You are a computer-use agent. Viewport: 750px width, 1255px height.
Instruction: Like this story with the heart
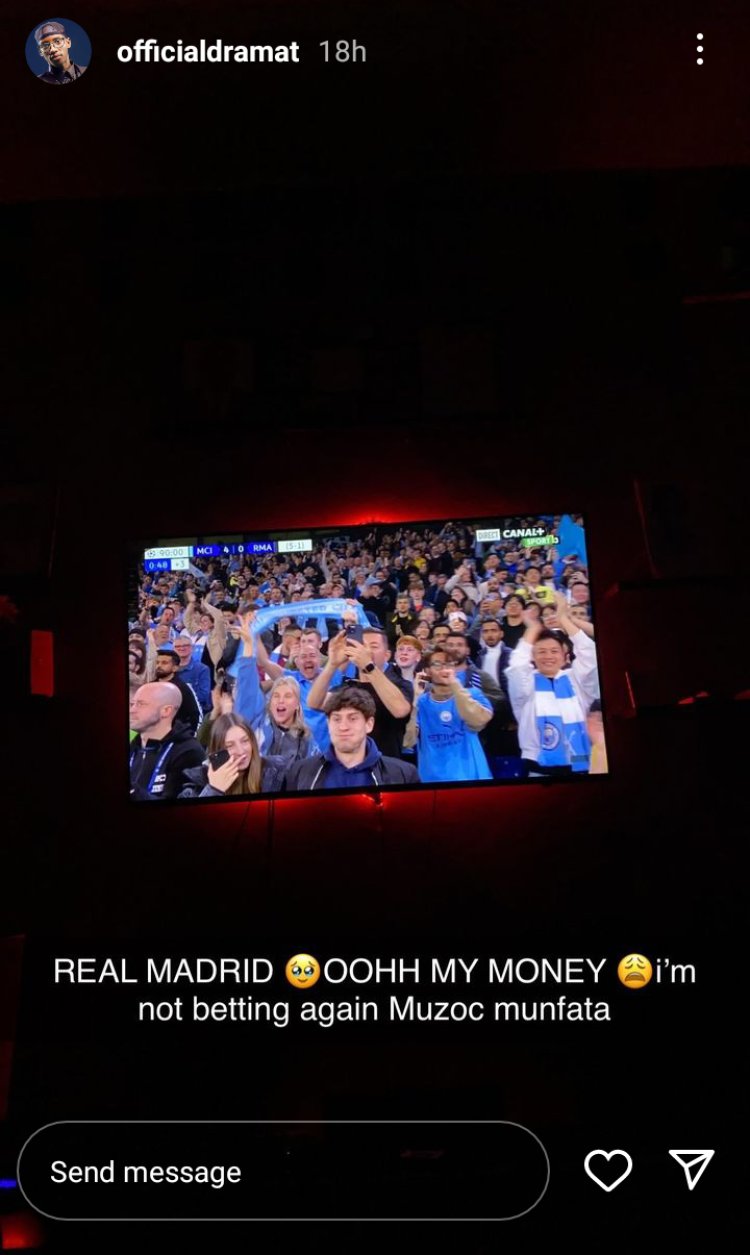[x=608, y=1171]
